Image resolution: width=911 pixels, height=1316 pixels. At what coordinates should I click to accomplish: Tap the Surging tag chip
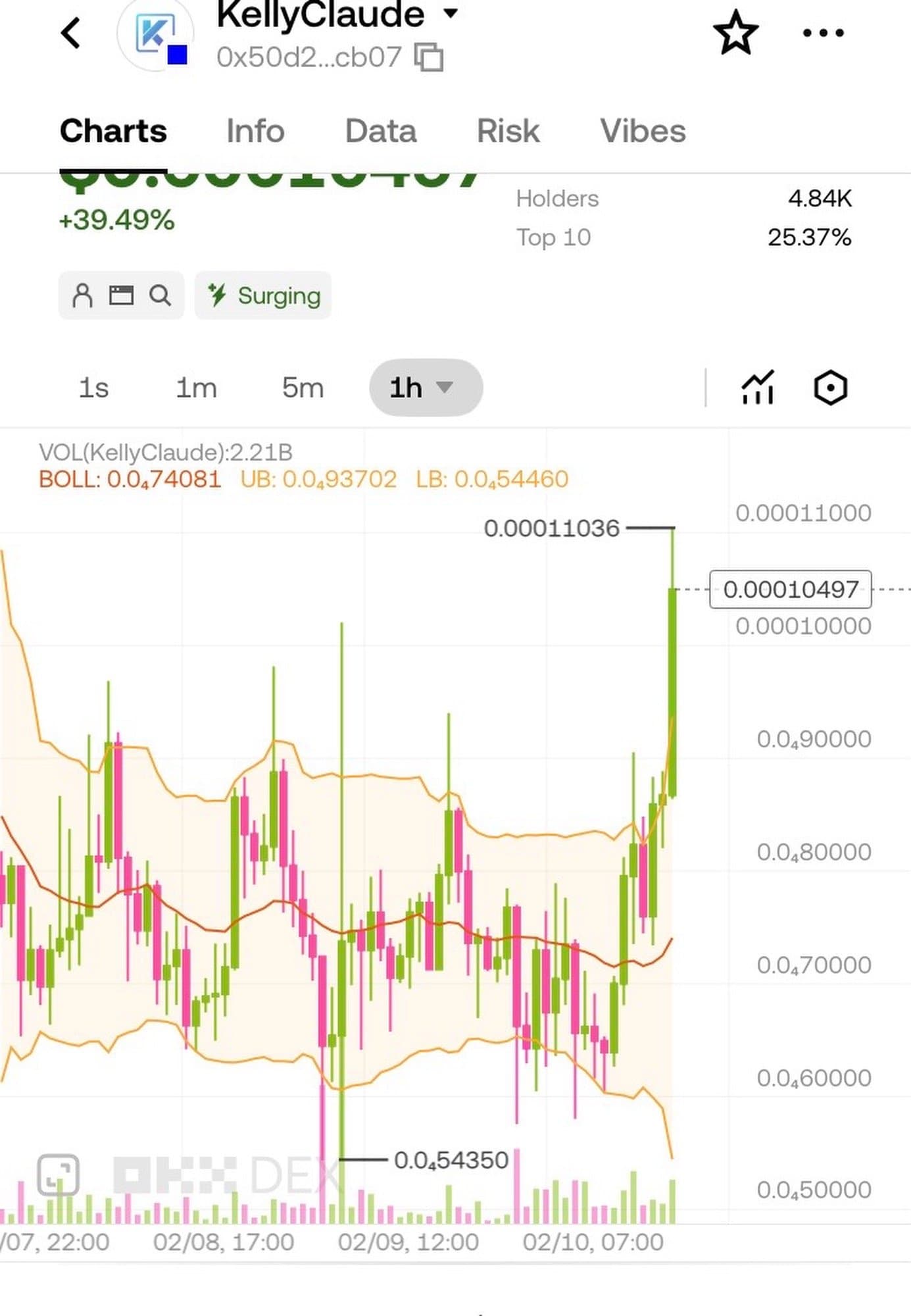[x=263, y=295]
